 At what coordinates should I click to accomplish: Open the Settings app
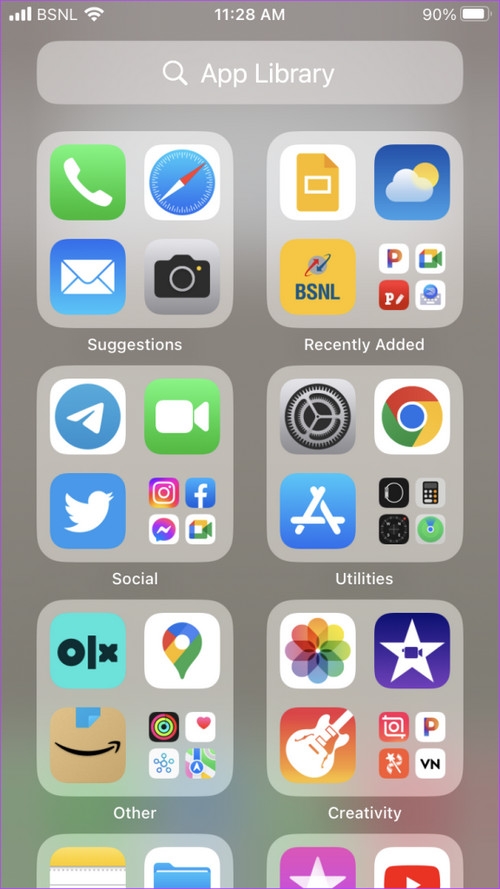coord(317,416)
